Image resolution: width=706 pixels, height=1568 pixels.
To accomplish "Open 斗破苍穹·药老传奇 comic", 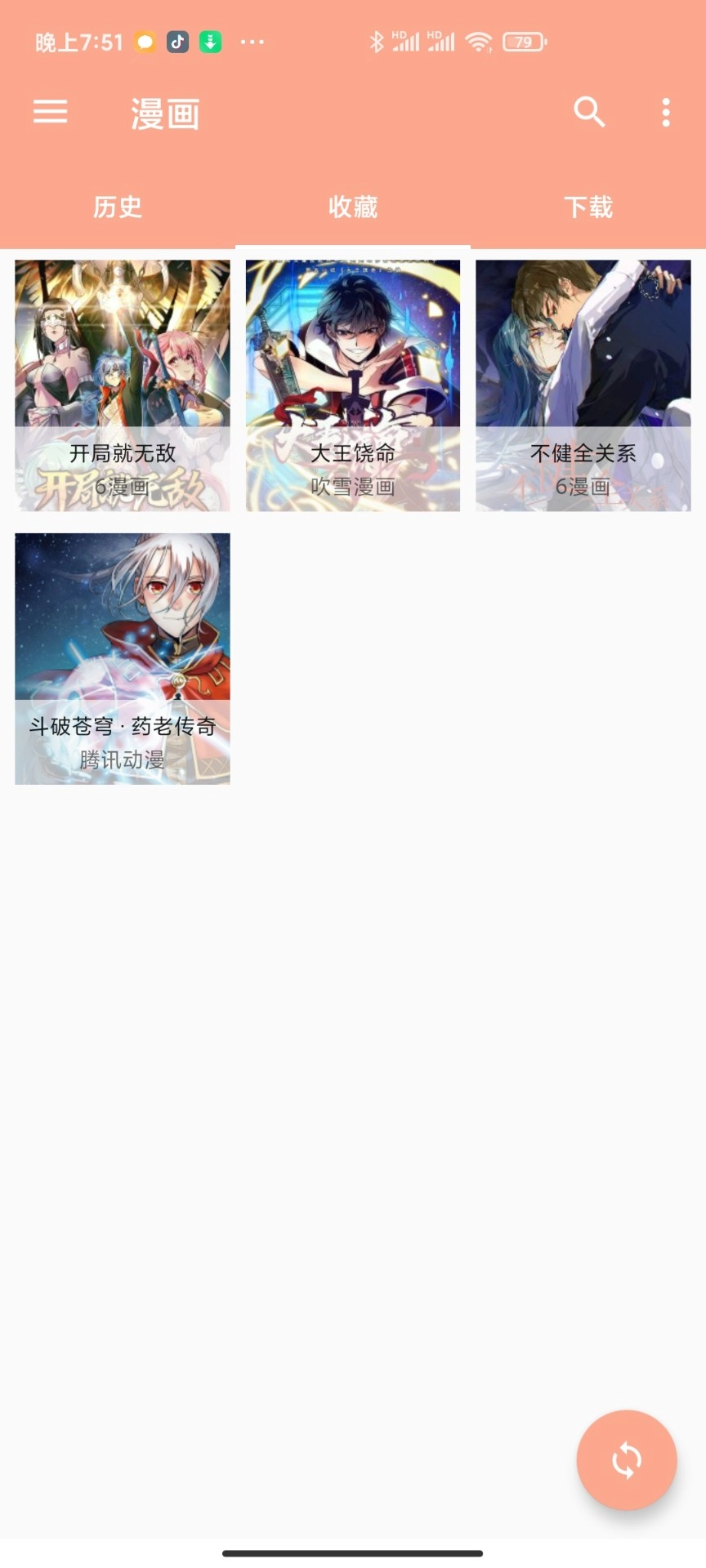I will click(x=123, y=659).
